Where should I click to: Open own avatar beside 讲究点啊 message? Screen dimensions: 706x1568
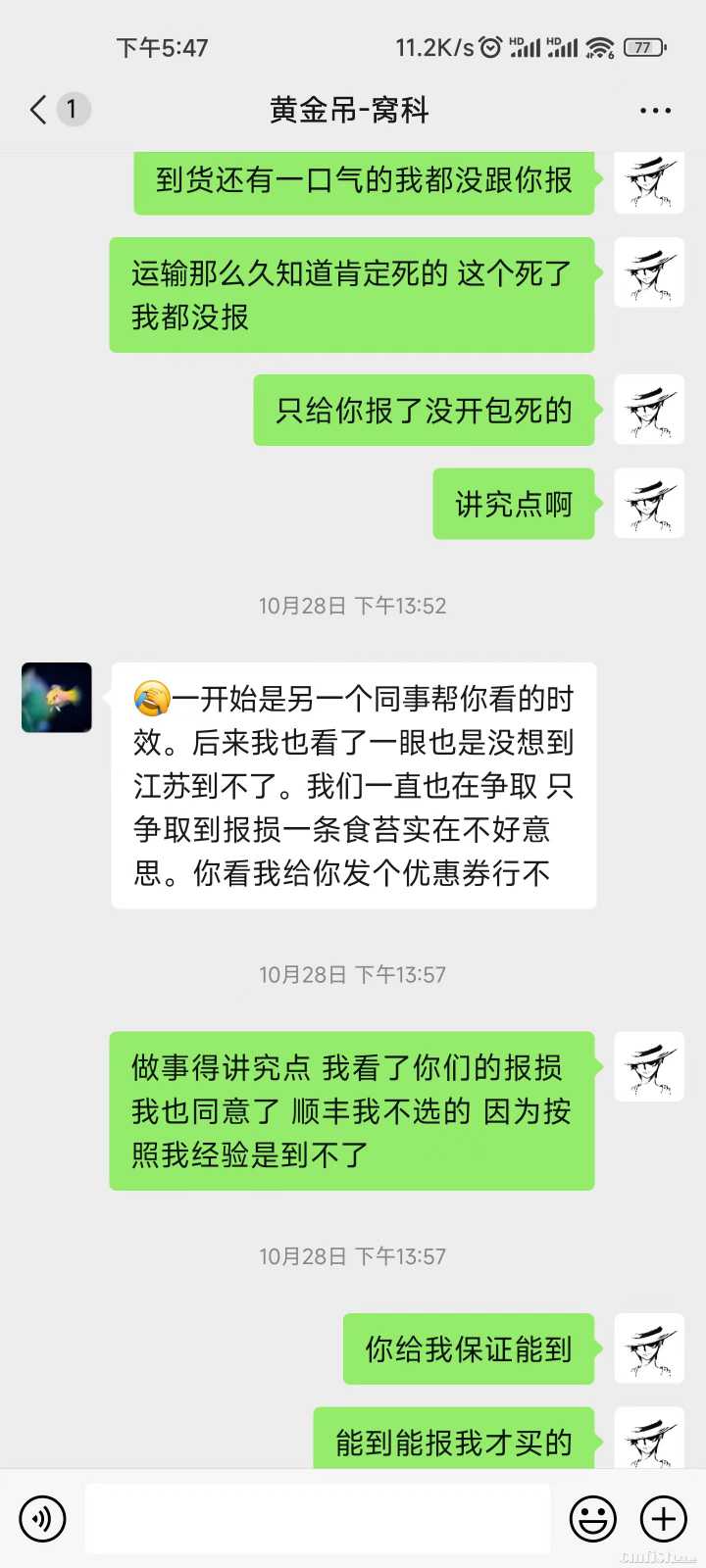click(x=648, y=504)
